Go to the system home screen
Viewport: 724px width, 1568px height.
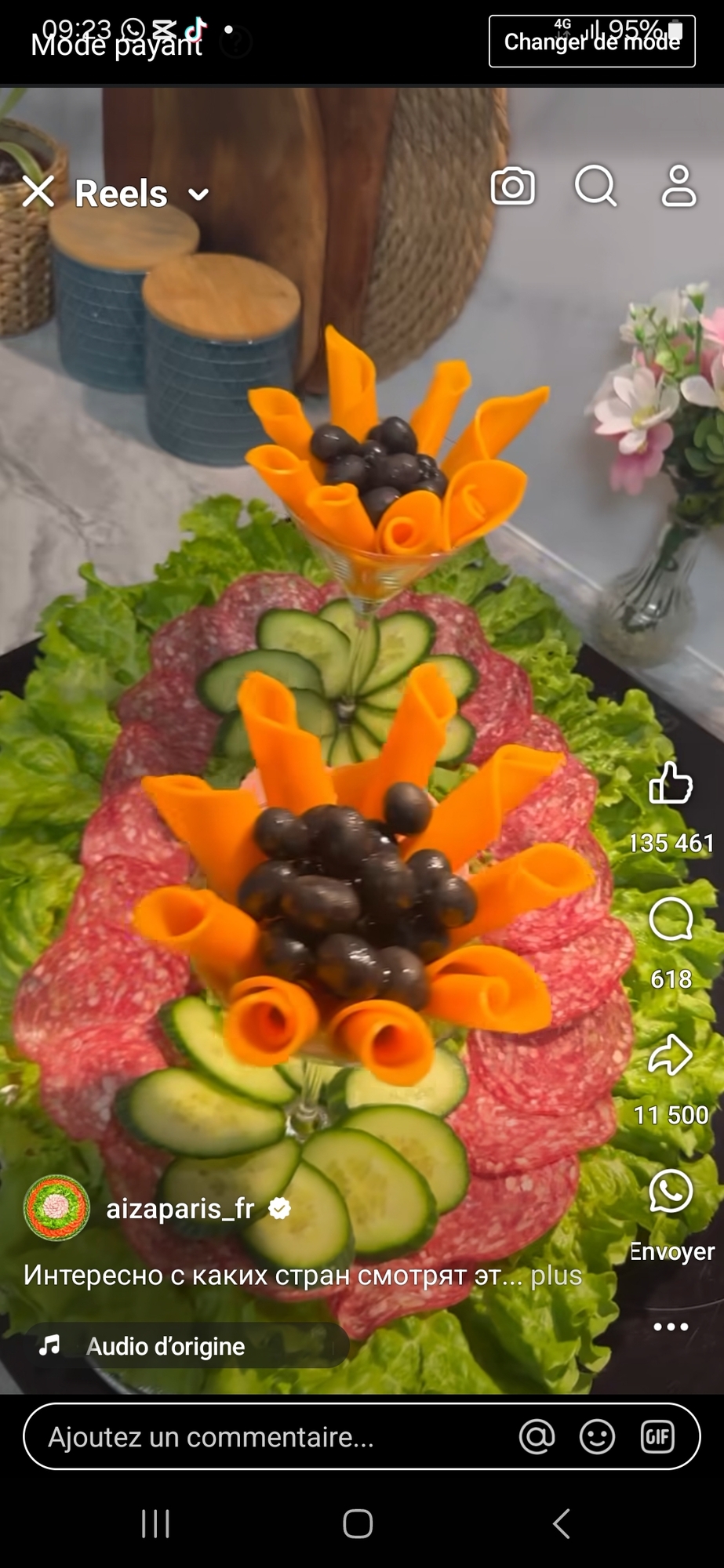tap(358, 1524)
